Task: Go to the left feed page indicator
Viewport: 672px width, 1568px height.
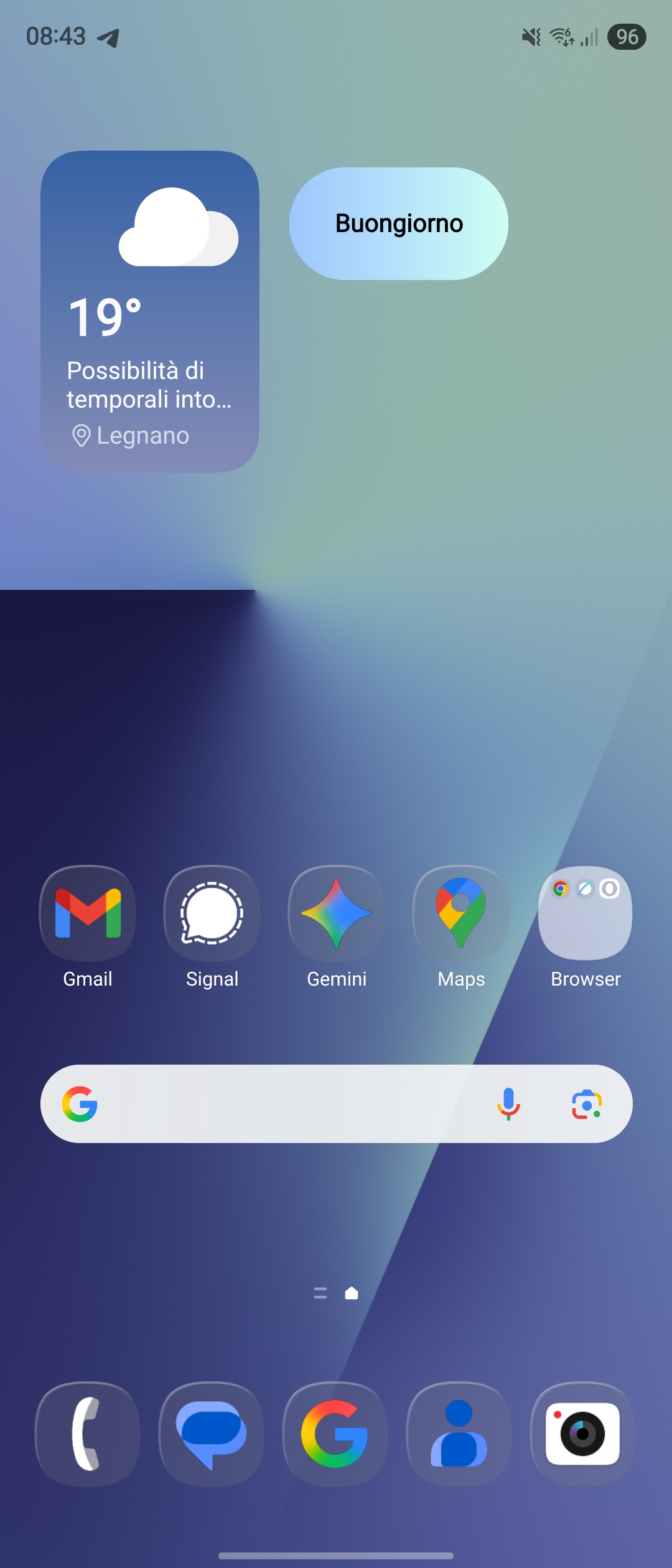Action: (x=320, y=1294)
